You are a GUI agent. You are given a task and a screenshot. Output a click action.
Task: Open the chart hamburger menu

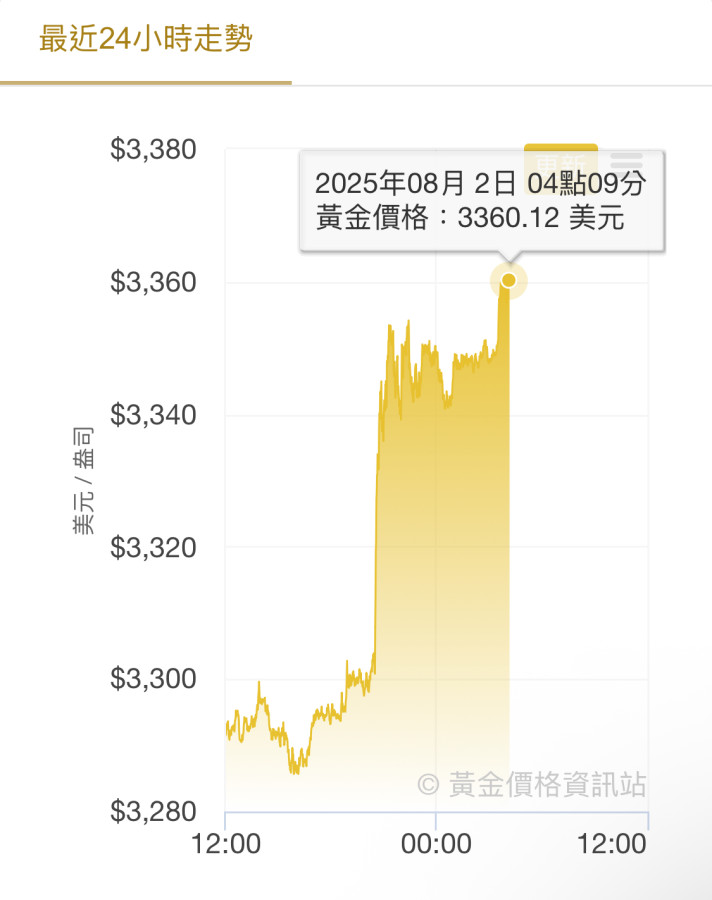627,158
